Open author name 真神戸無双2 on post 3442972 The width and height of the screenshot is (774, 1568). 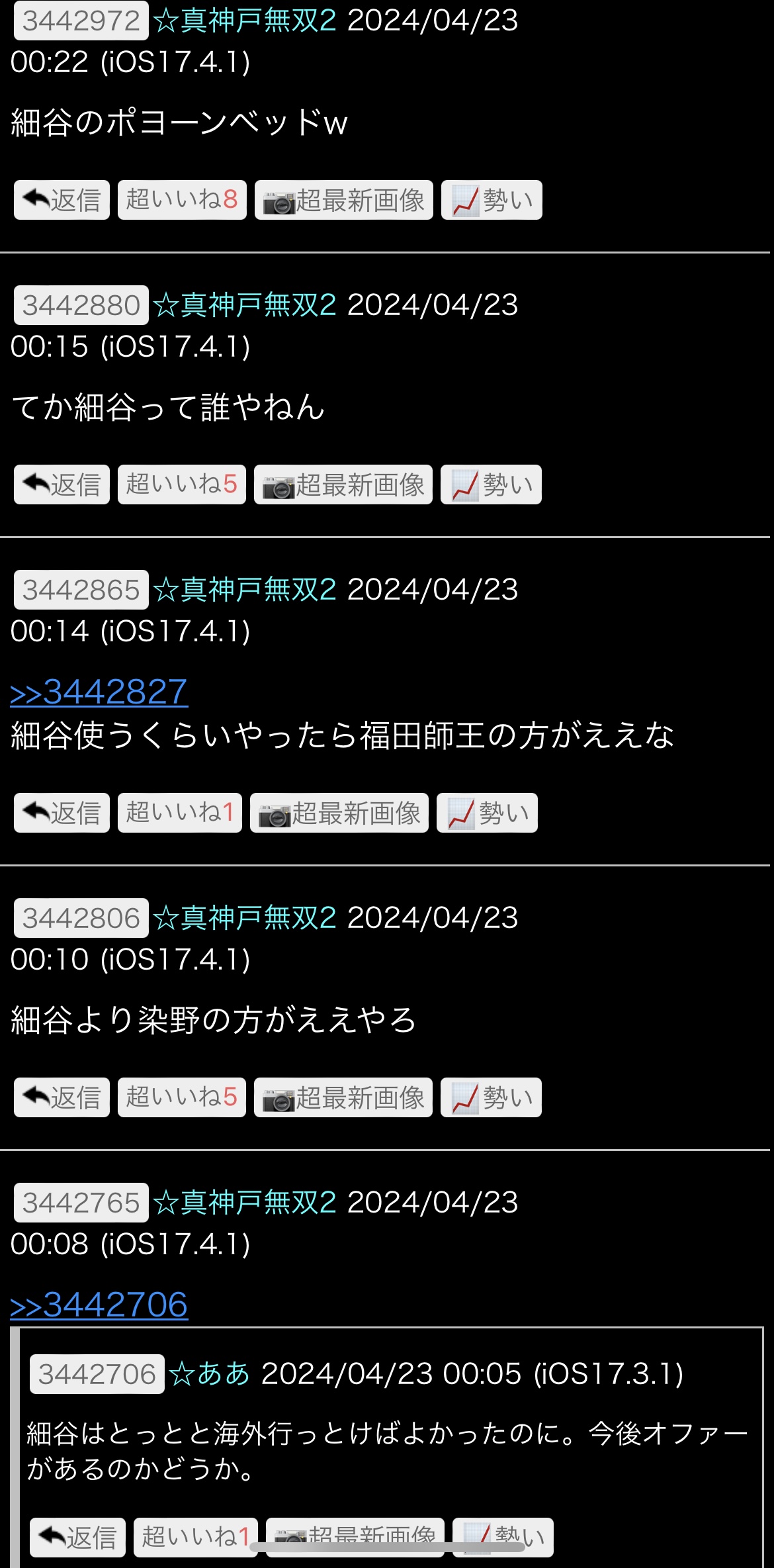[x=245, y=21]
